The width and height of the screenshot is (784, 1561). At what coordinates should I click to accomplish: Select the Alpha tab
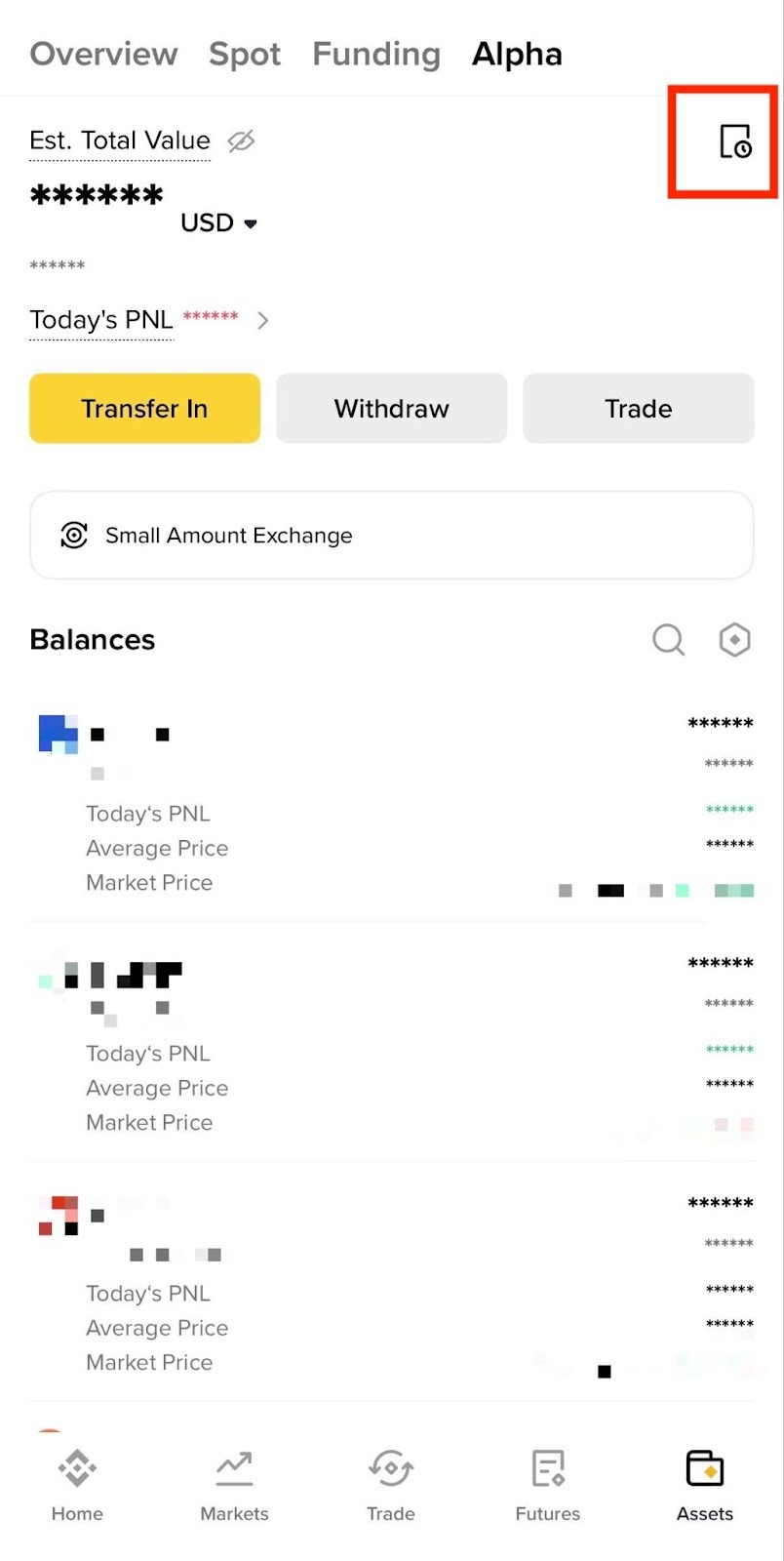[517, 55]
